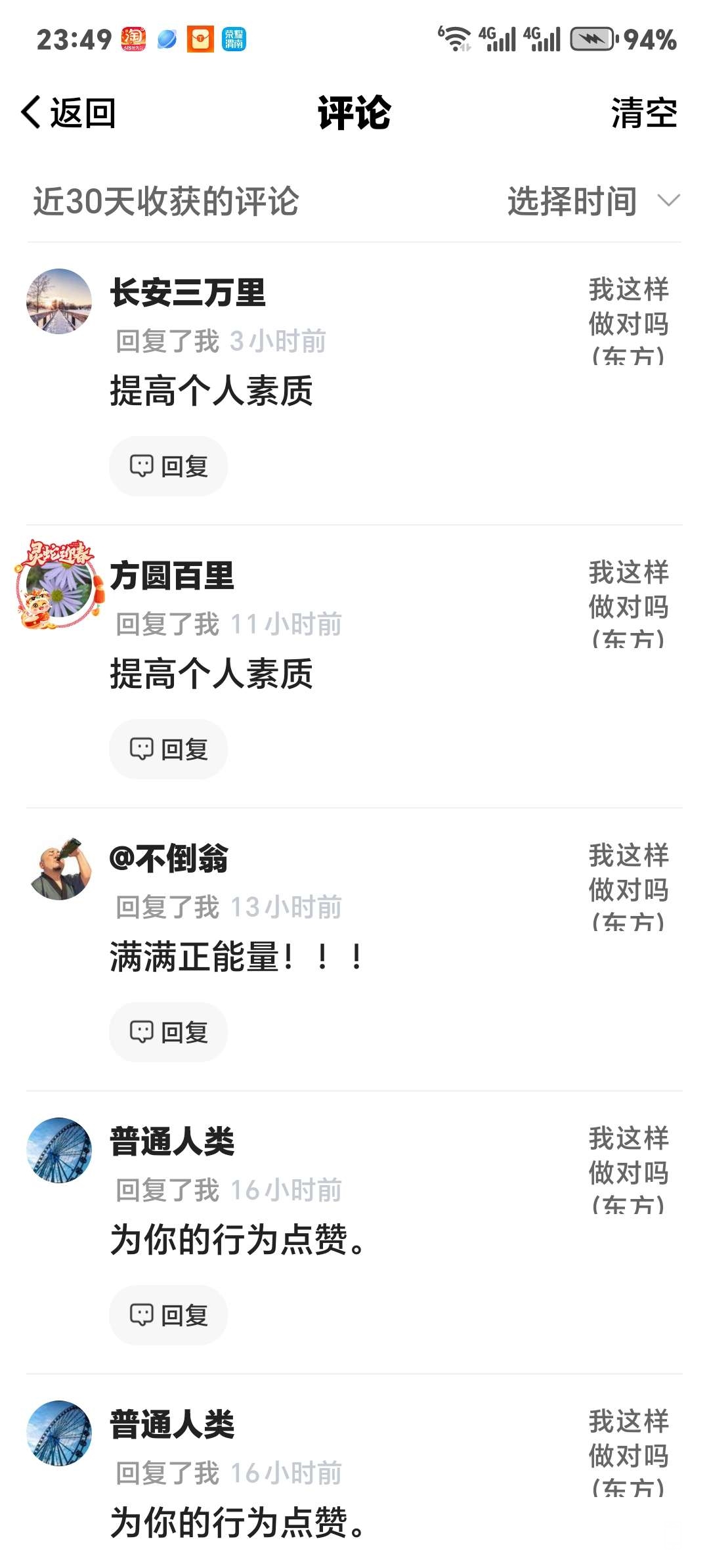Screen dimensions: 709x1568
Task: View 方圆百里's avatar
Action: pyautogui.click(x=59, y=584)
